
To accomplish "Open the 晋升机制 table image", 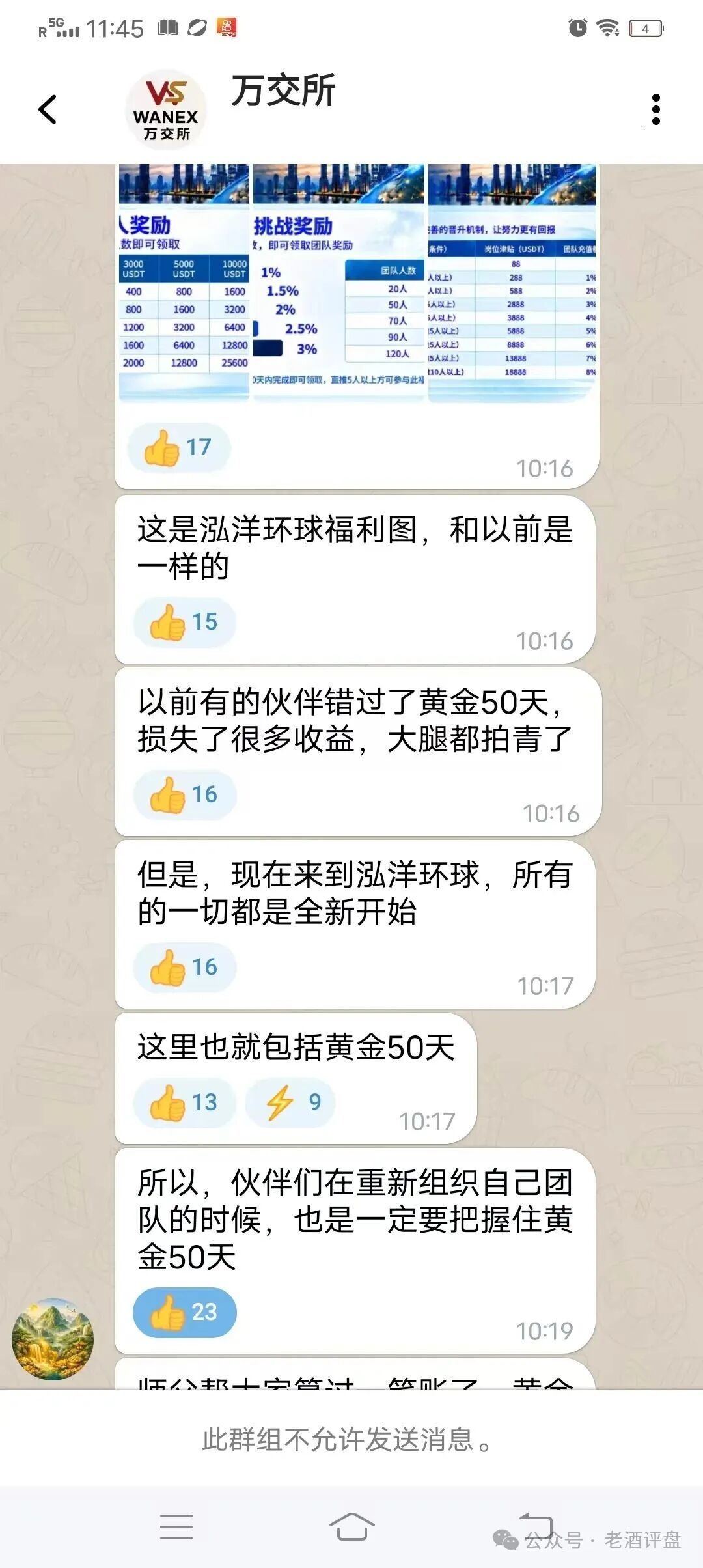I will pos(512,282).
